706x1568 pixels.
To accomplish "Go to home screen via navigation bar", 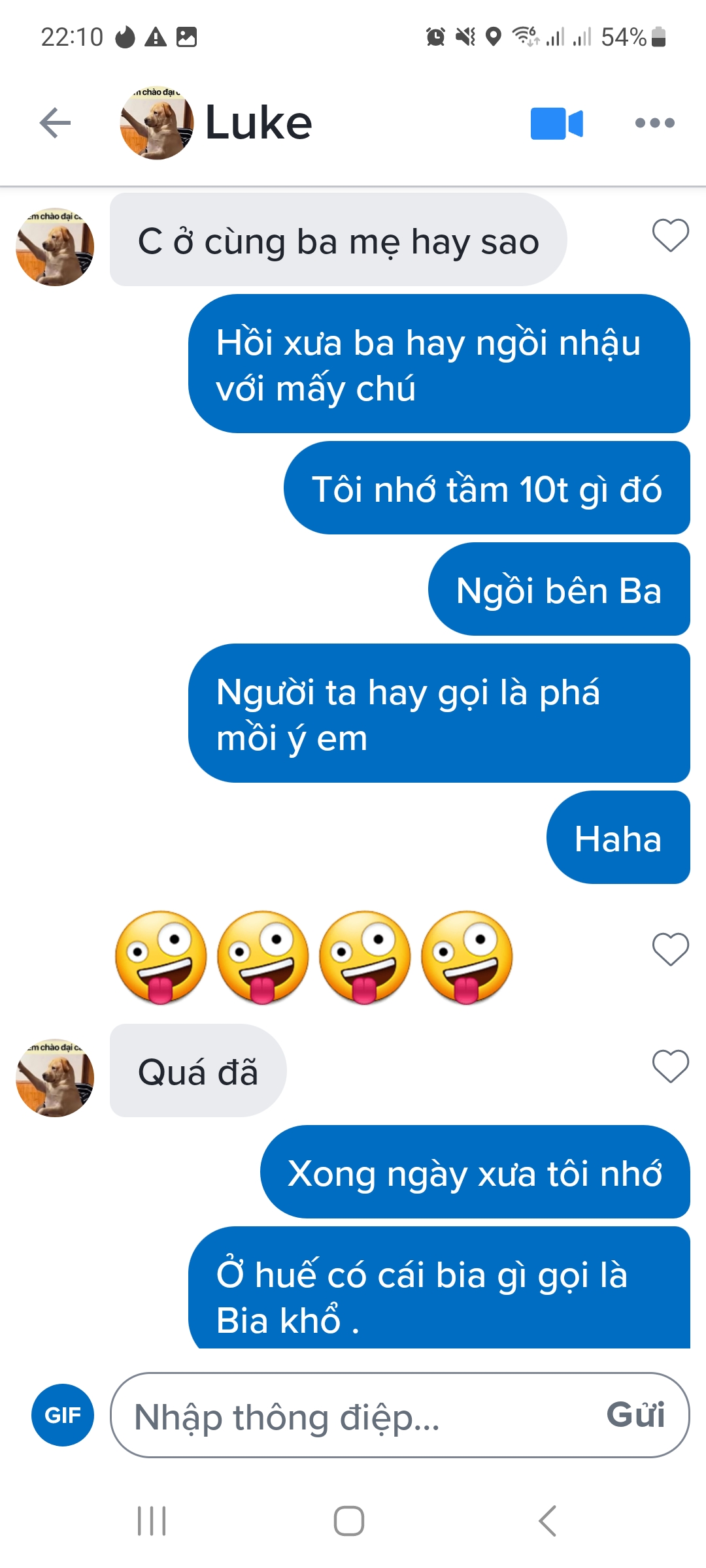I will (349, 1521).
